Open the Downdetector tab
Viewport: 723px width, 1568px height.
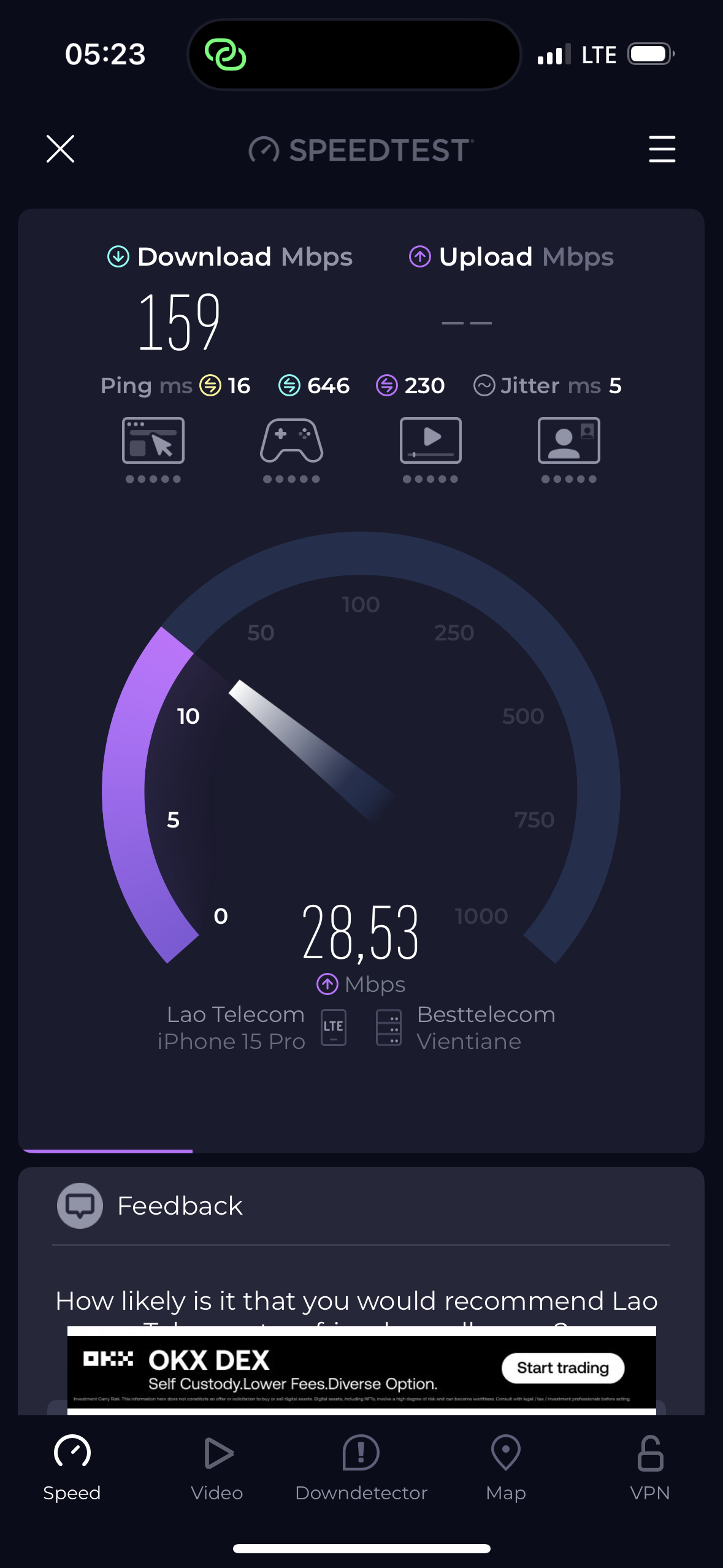(361, 1467)
